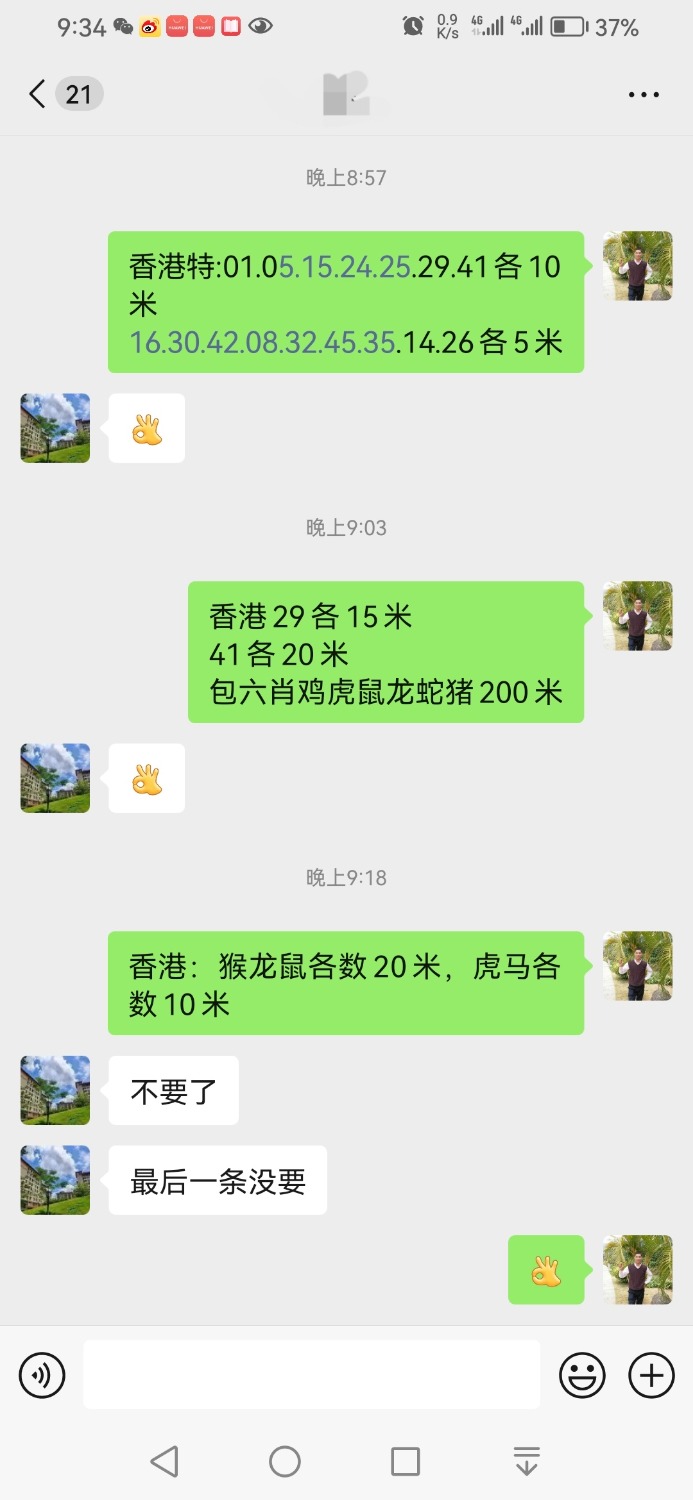
Task: Open contact avatar next to 不要了
Action: pos(55,1090)
